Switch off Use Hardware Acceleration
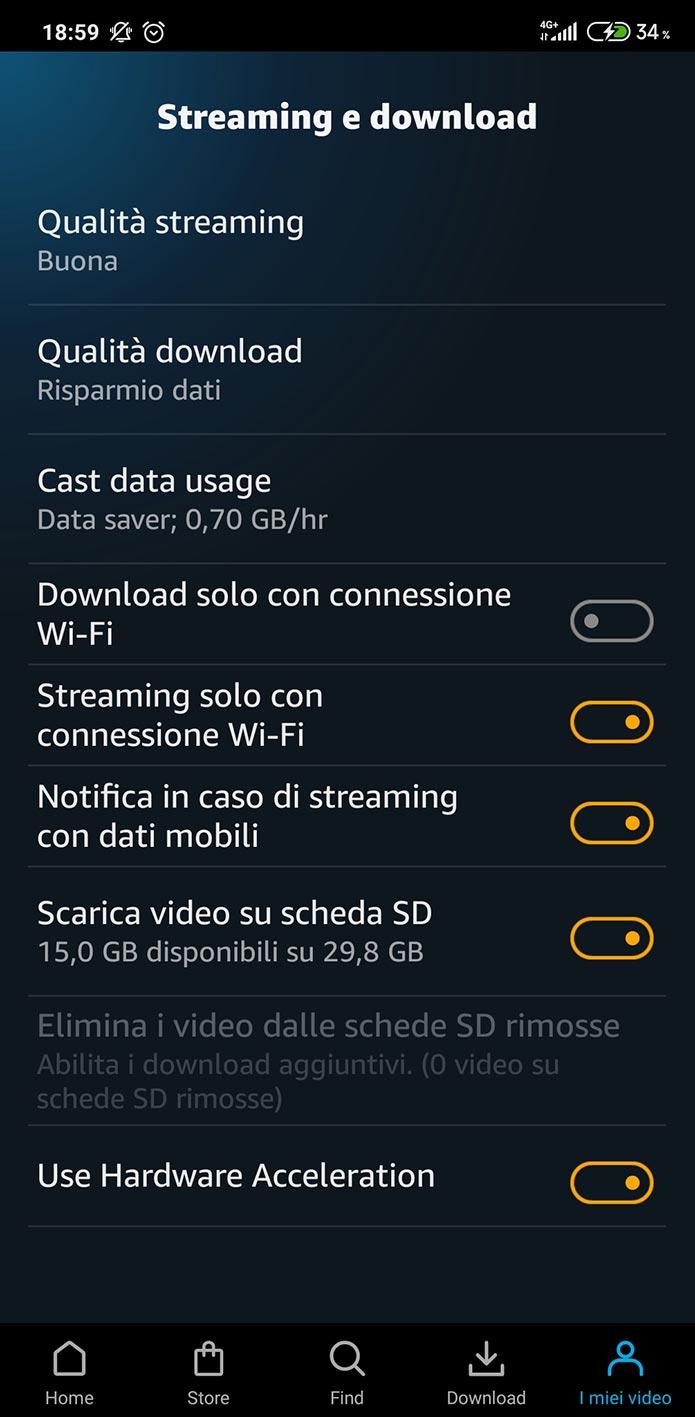The image size is (695, 1417). 611,1183
